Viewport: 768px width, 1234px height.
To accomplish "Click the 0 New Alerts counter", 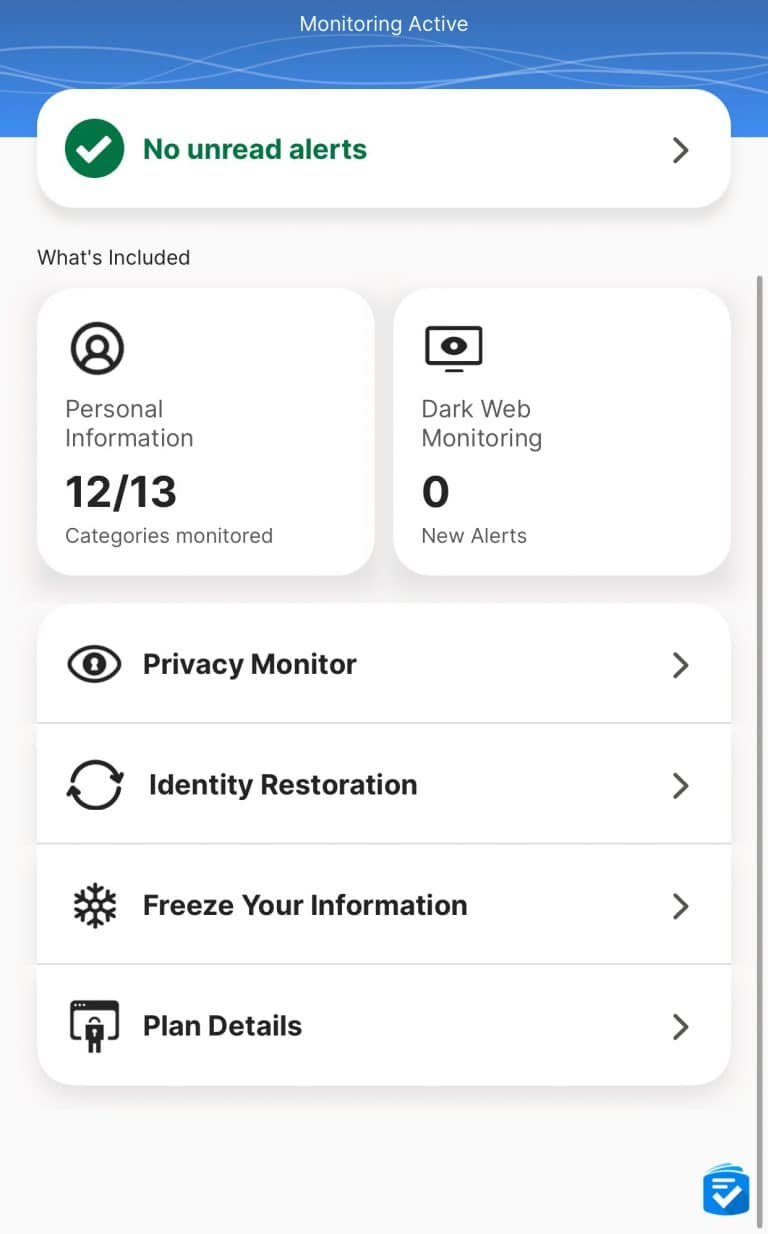I will pos(435,491).
